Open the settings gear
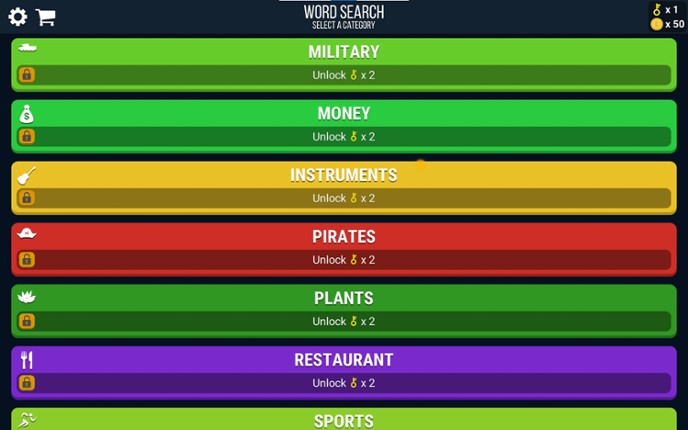The width and height of the screenshot is (688, 430). click(18, 17)
